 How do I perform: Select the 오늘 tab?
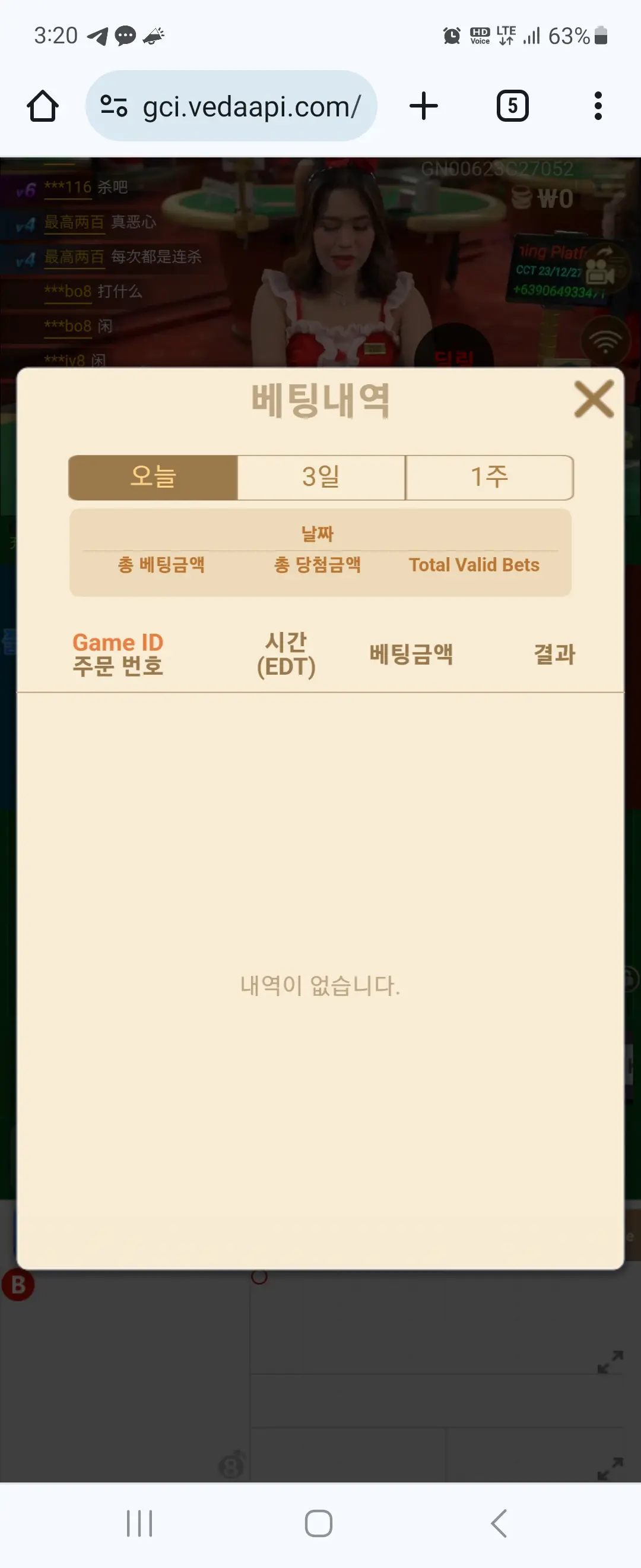click(x=153, y=477)
